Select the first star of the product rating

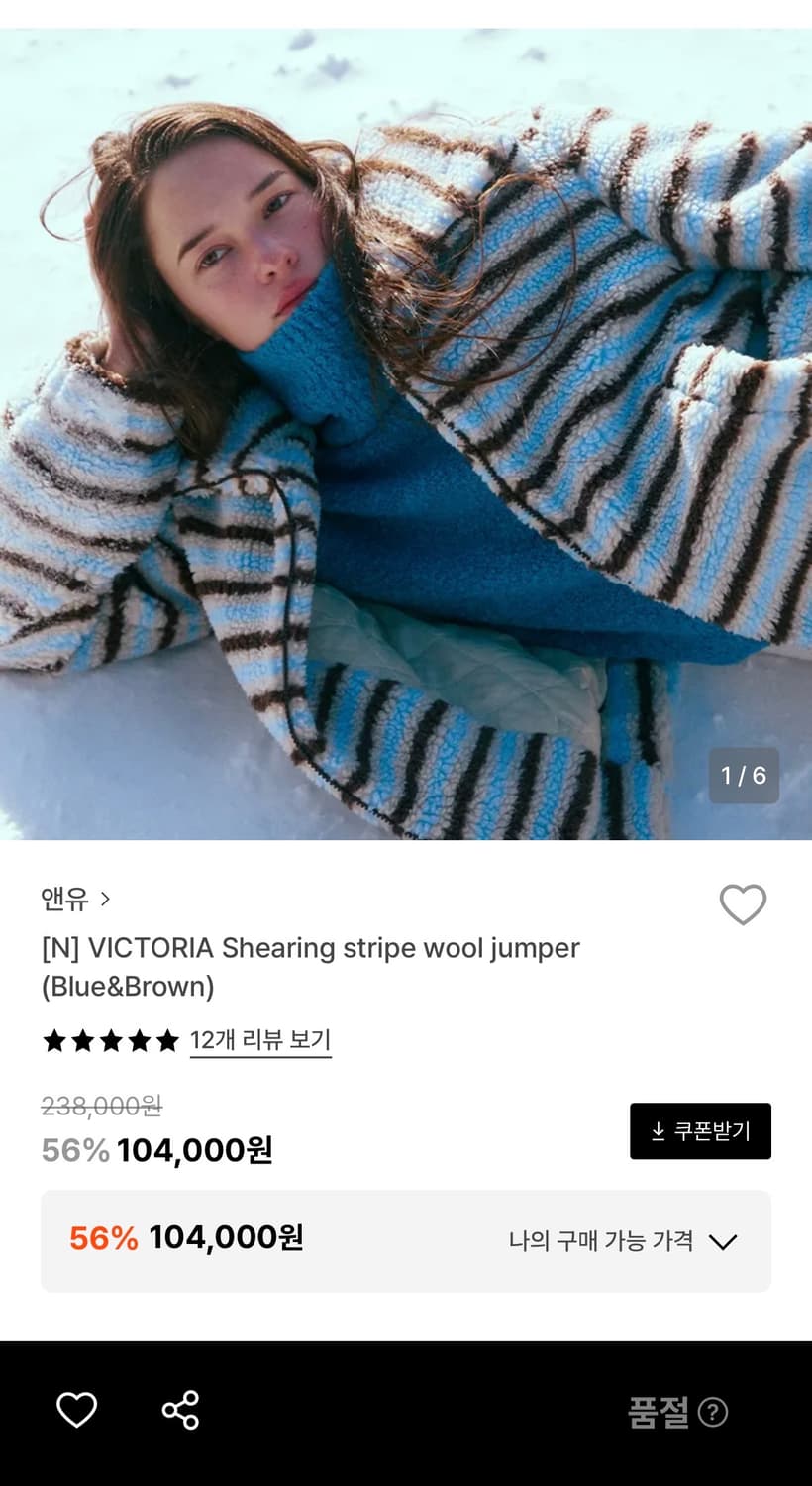click(55, 1041)
